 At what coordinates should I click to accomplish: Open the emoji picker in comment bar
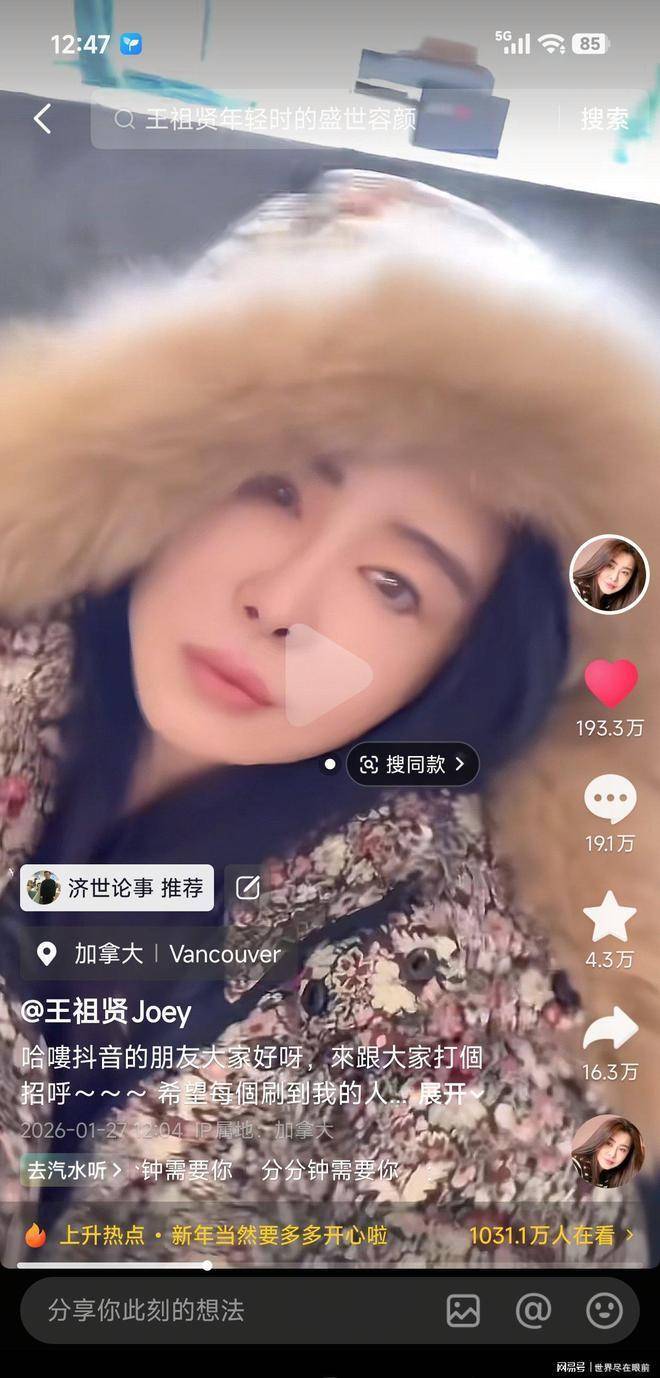pos(604,1311)
